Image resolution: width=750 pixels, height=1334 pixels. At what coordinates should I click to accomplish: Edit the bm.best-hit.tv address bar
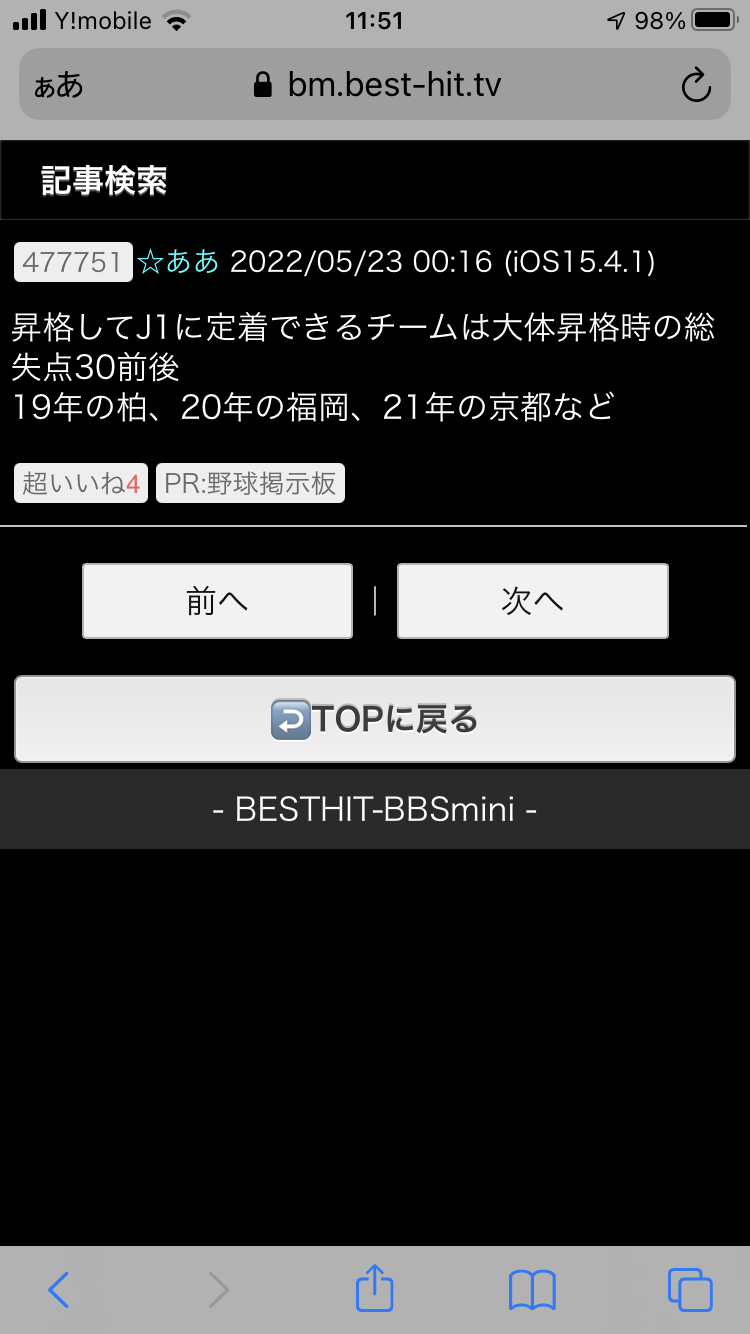[375, 85]
